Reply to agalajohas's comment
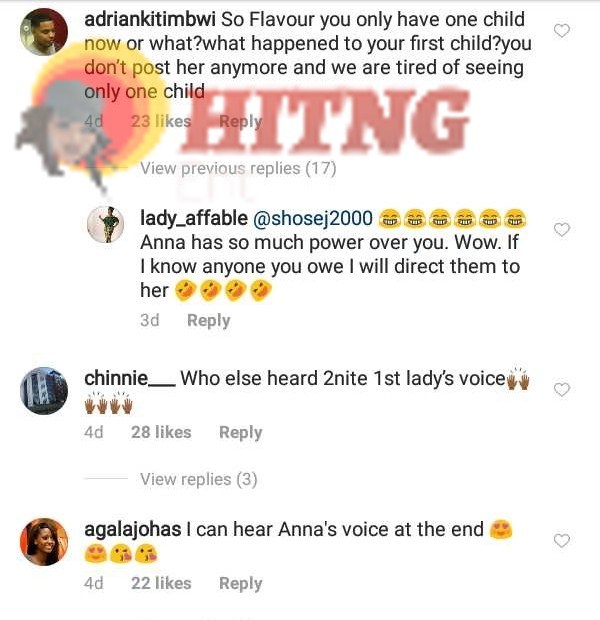The image size is (600, 620). click(x=240, y=583)
